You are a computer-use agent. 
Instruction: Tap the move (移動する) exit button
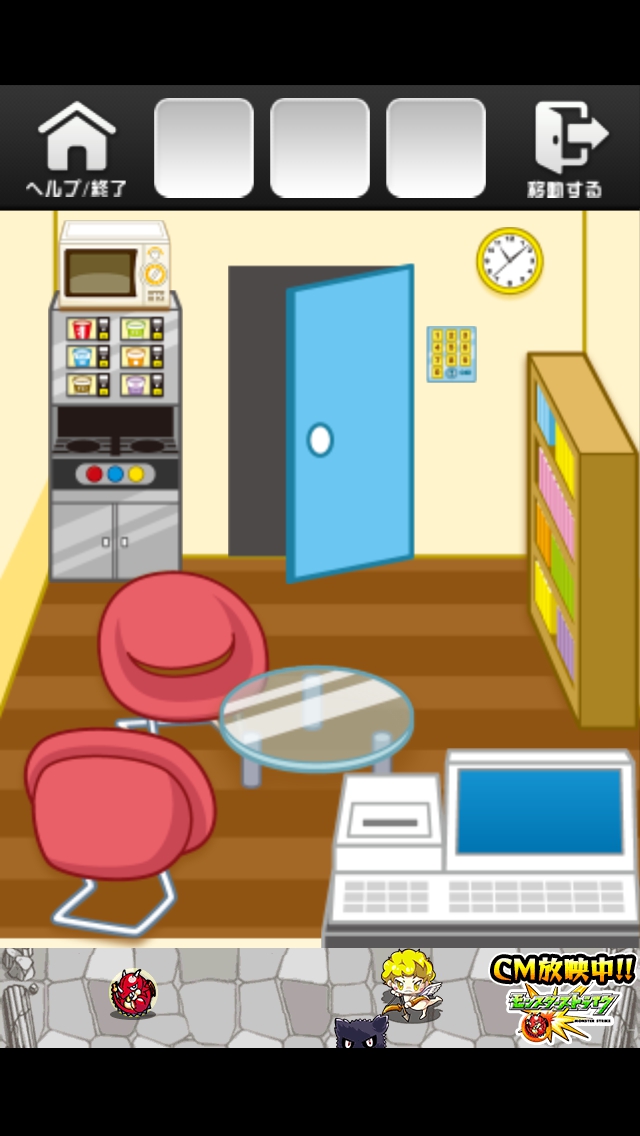tap(567, 148)
